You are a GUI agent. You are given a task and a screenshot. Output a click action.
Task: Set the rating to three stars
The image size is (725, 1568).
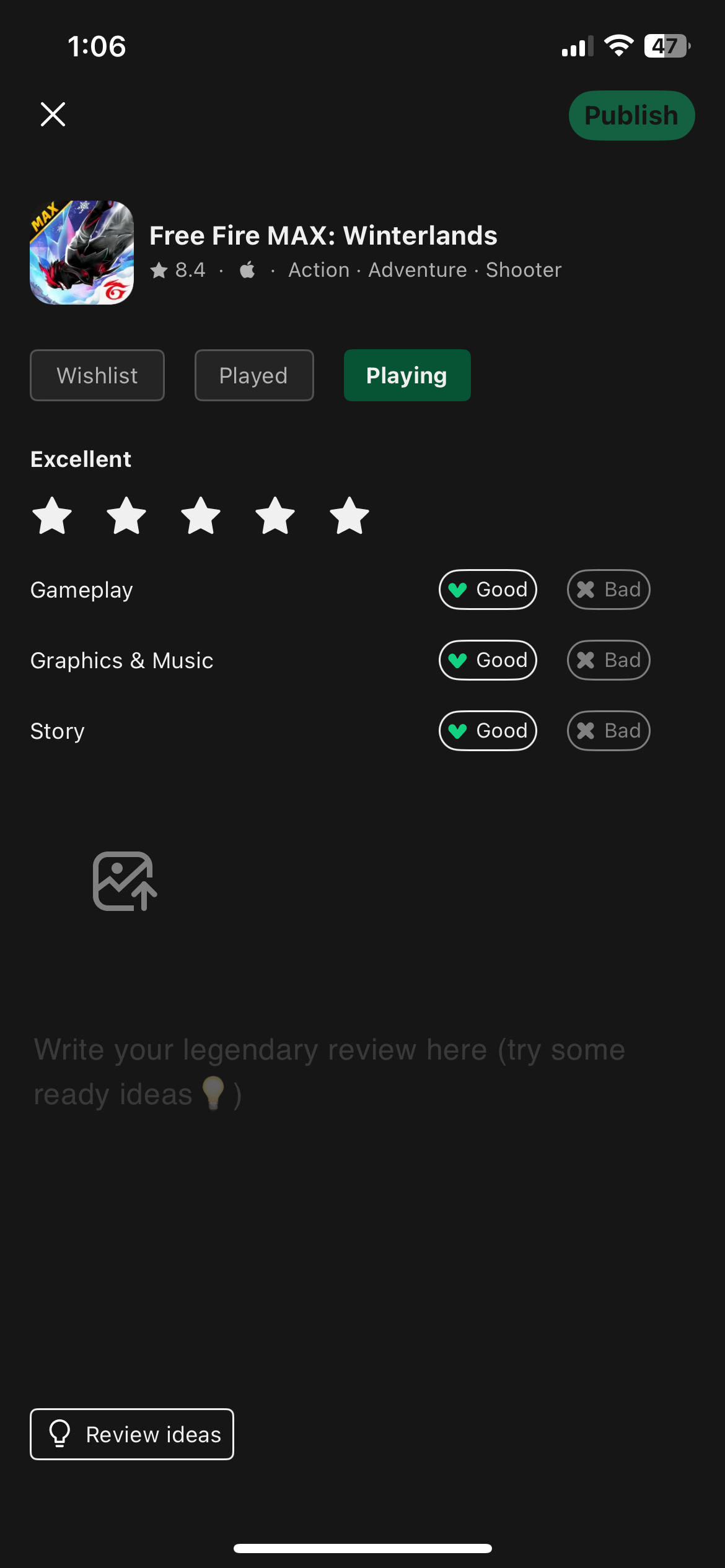point(201,516)
